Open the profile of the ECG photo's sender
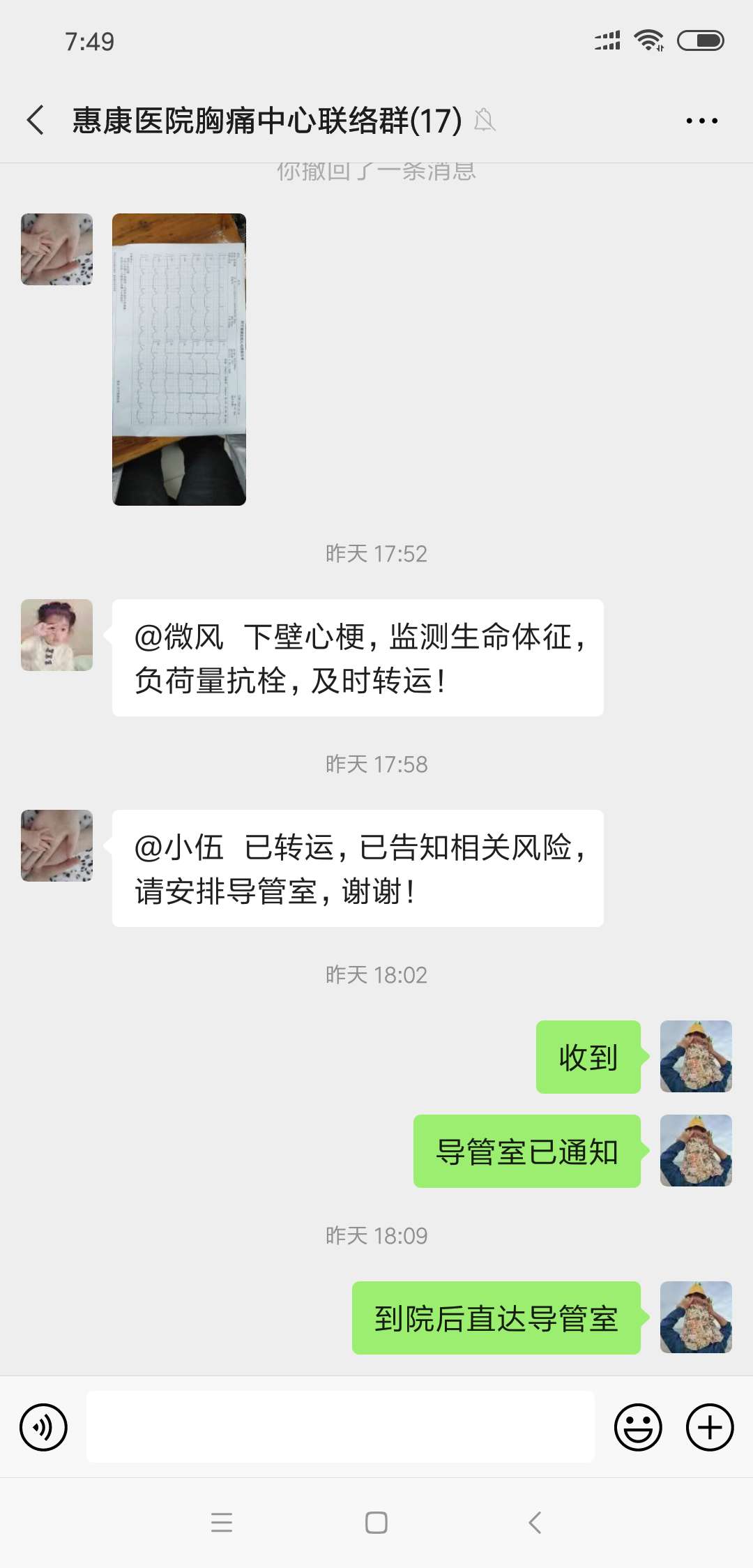Screen dimensions: 753x1568 point(56,249)
